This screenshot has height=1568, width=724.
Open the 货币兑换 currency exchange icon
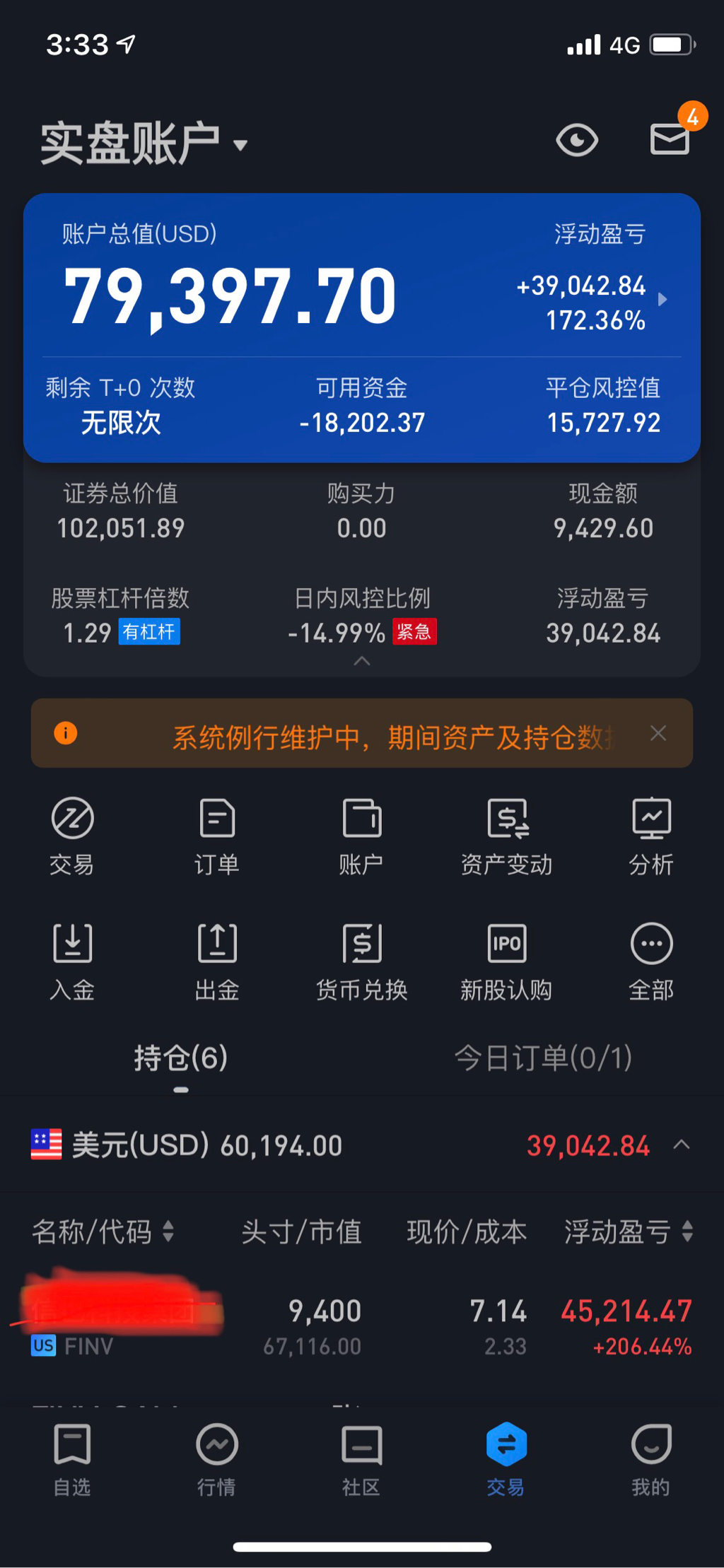click(x=361, y=961)
